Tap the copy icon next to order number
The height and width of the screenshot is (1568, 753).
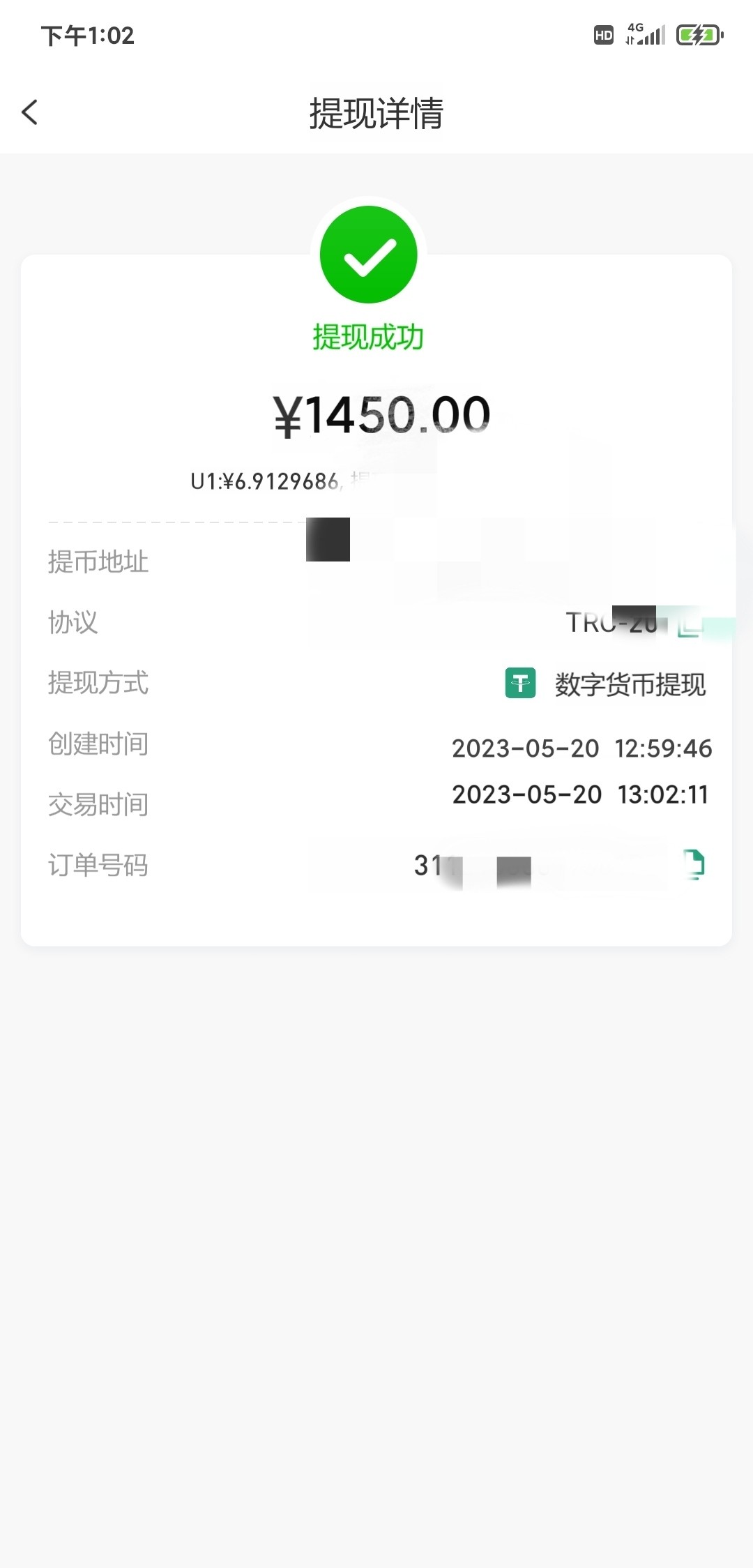coord(694,865)
